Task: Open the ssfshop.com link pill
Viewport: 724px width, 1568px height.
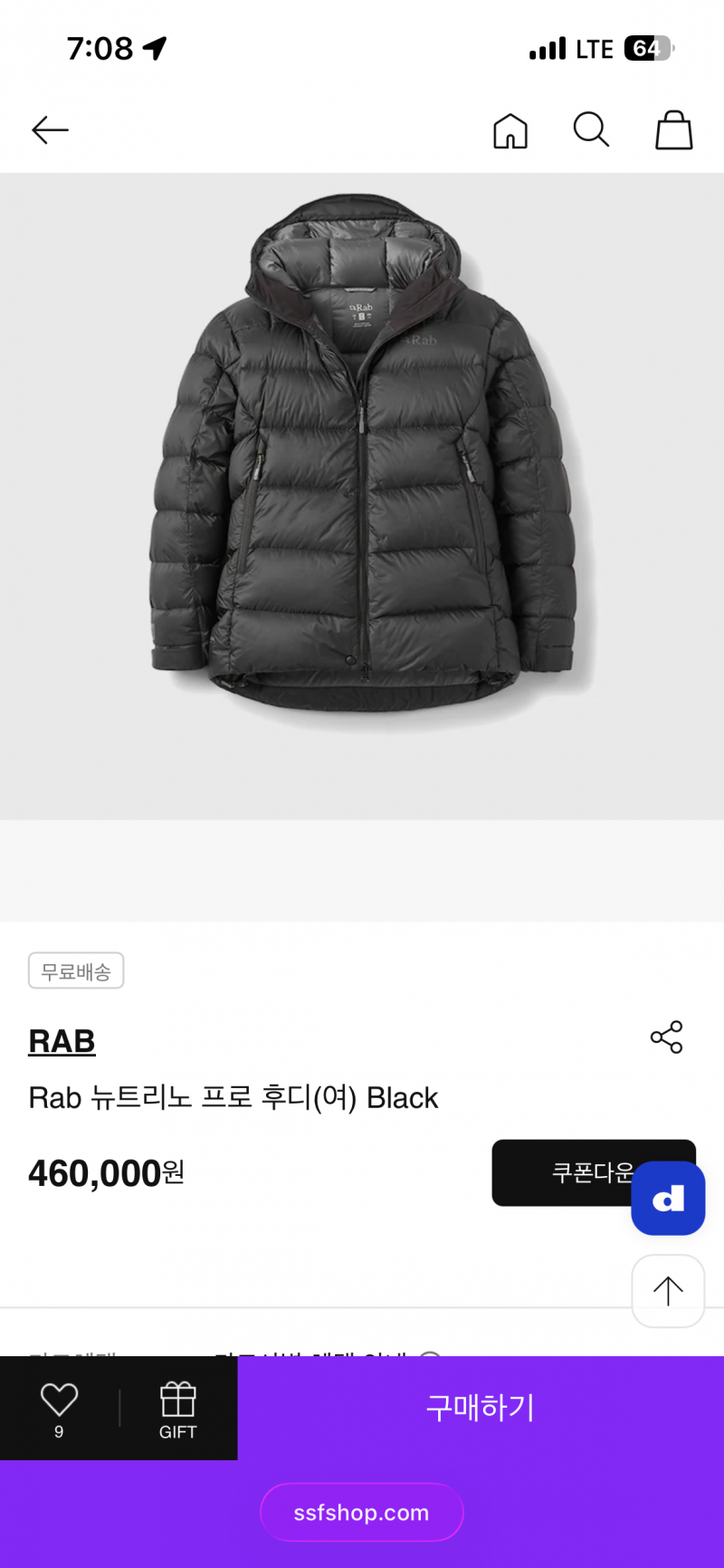Action: 362,1512
